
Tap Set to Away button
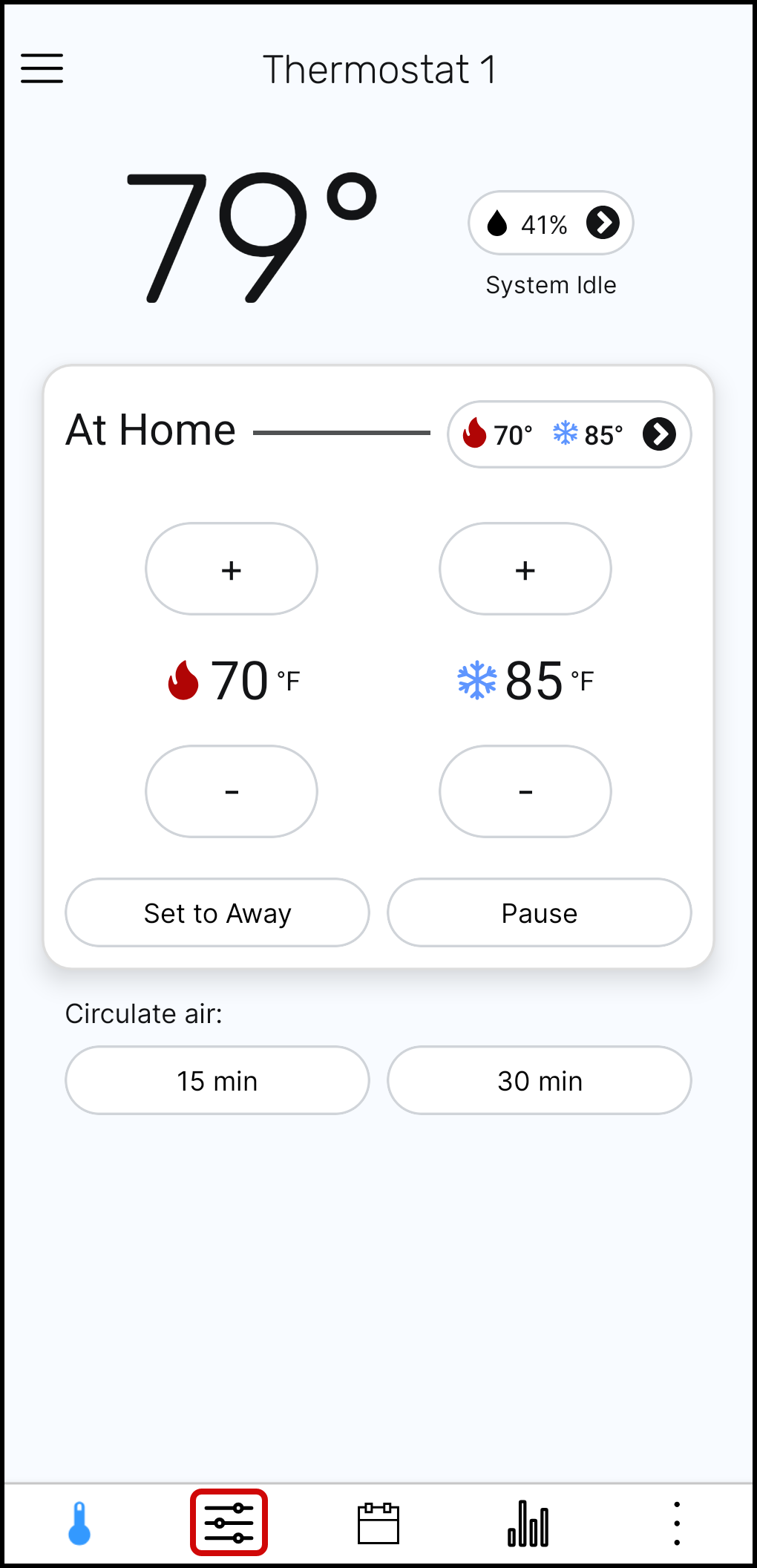tap(217, 912)
